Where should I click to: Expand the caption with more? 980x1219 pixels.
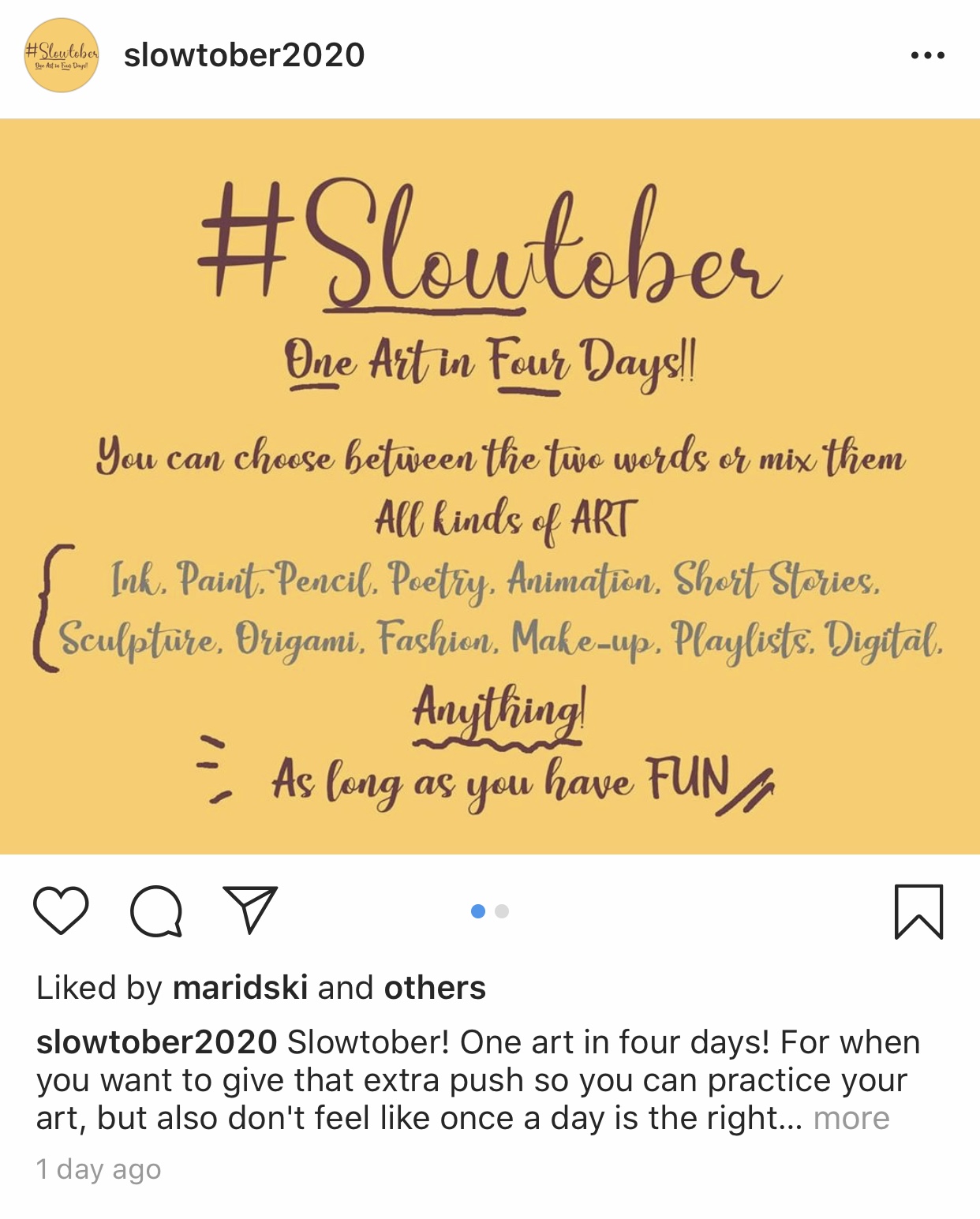(851, 1118)
